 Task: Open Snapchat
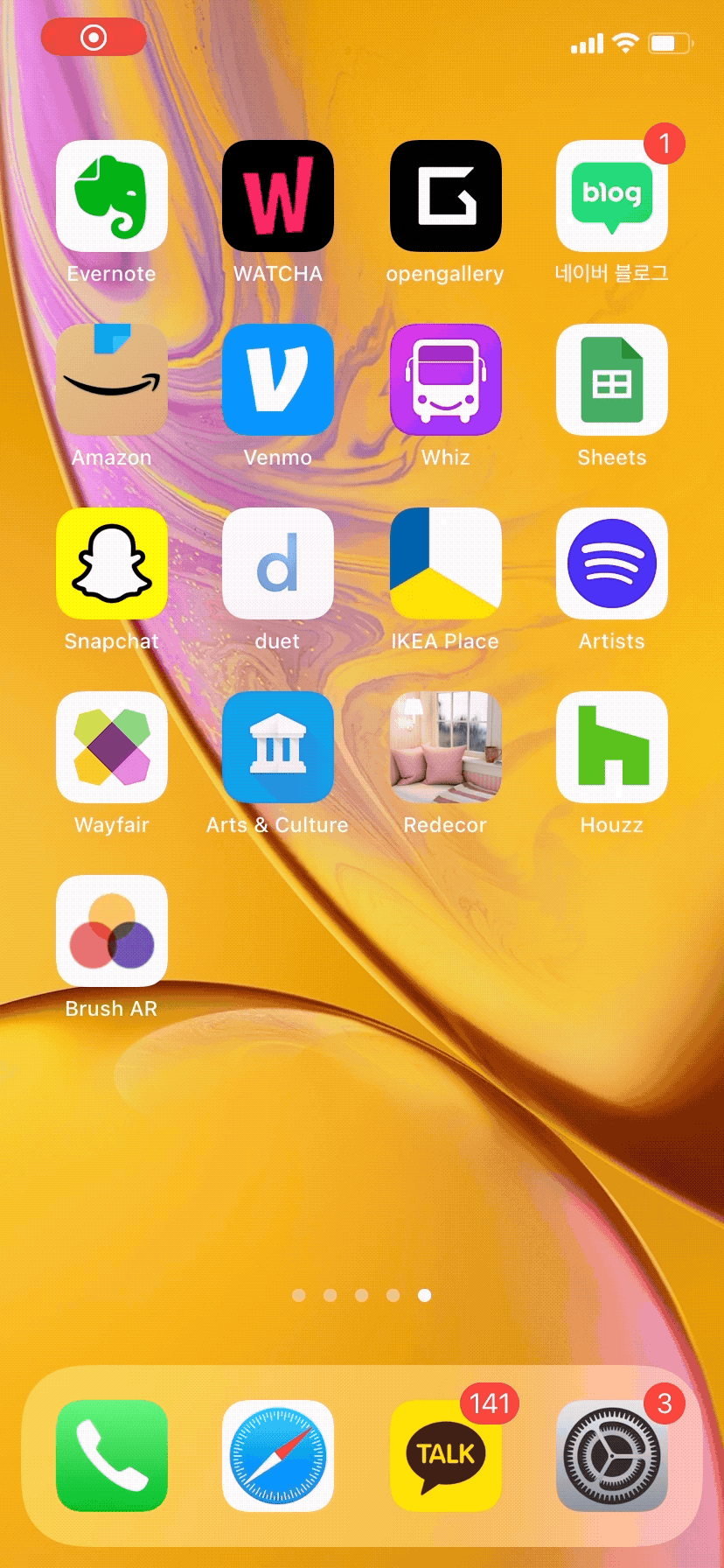[x=112, y=563]
